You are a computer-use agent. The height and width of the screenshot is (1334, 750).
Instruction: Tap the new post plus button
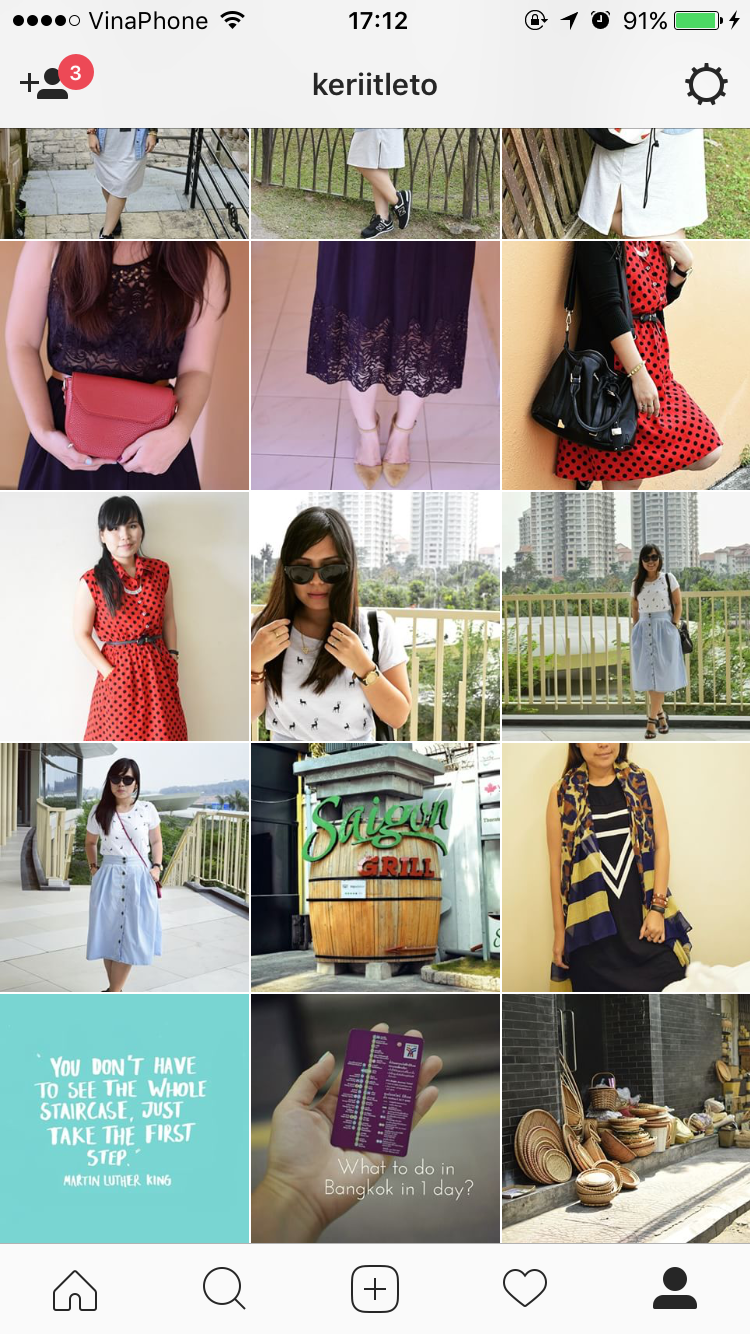coord(375,1289)
